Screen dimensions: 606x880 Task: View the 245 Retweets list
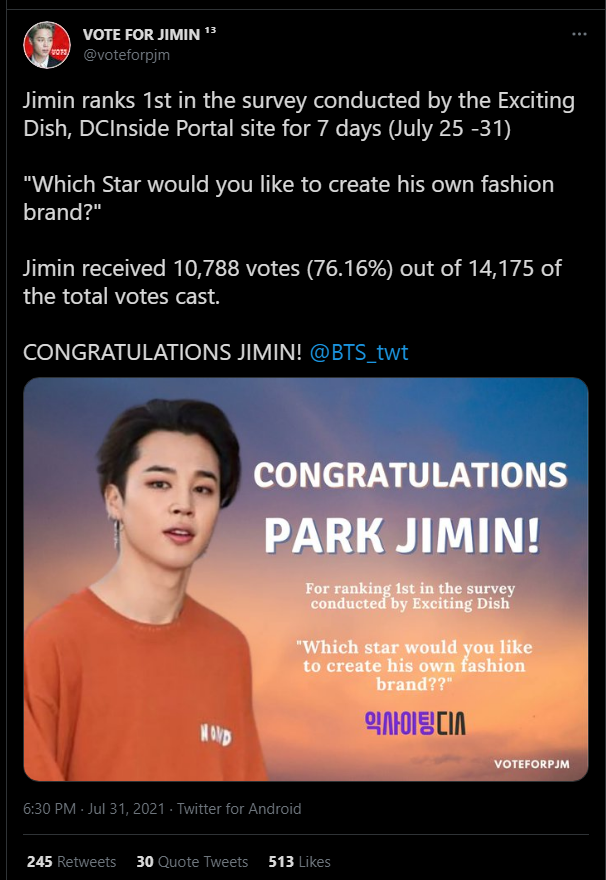71,861
